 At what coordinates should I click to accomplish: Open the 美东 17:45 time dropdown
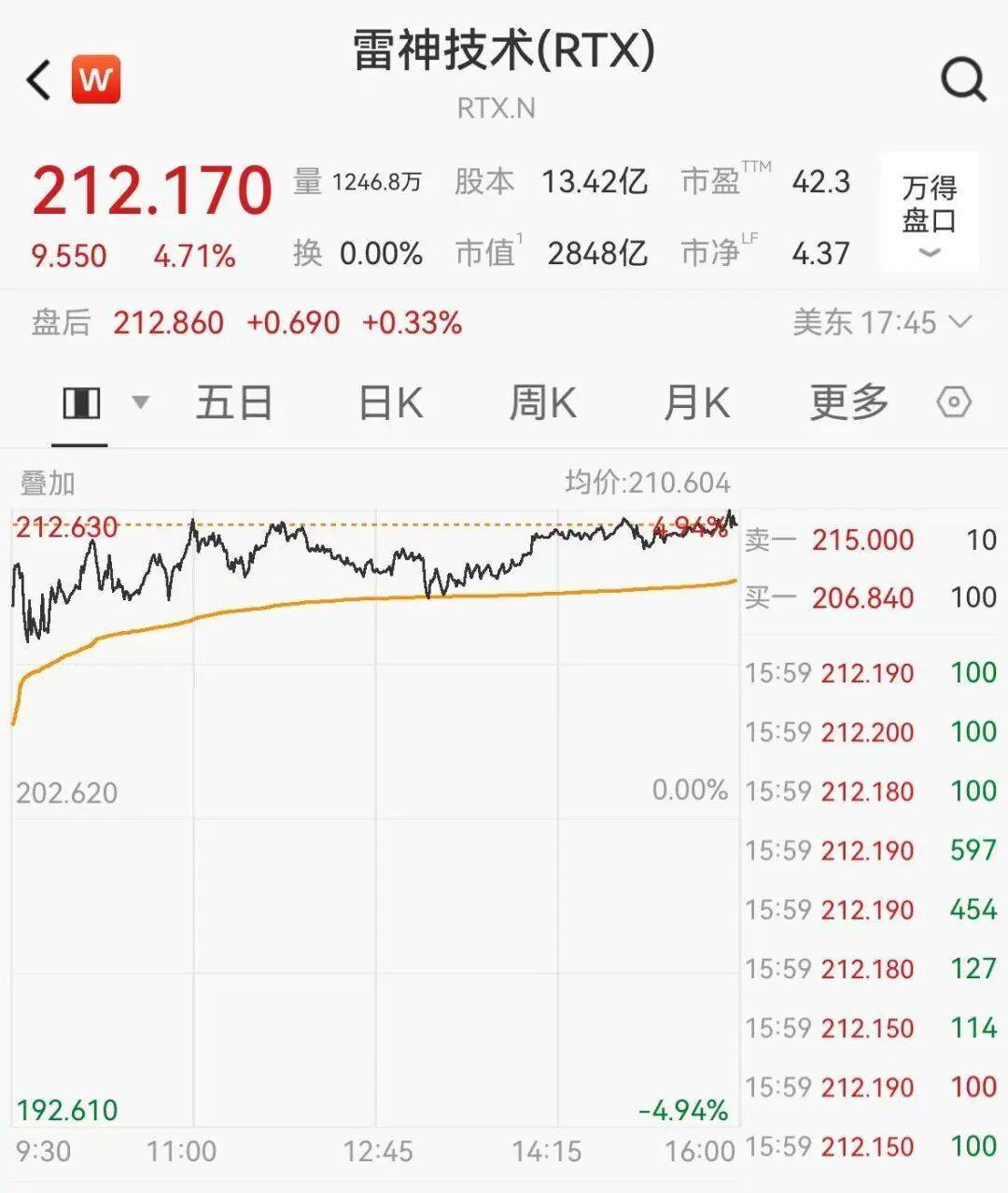coord(881,323)
